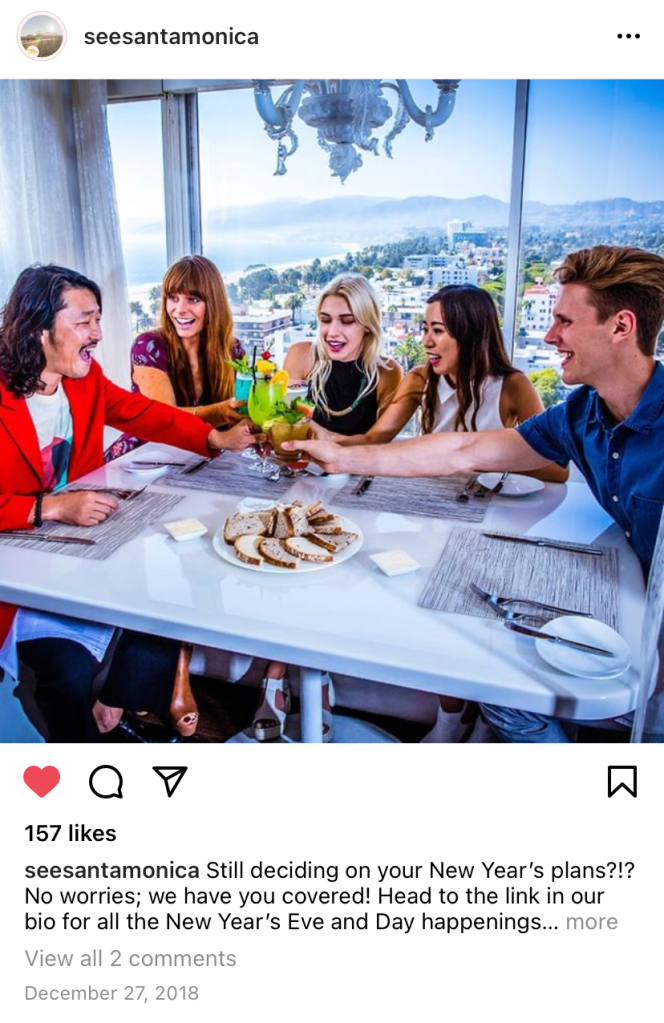View the 157 likes list
The width and height of the screenshot is (664, 1023).
coord(70,833)
